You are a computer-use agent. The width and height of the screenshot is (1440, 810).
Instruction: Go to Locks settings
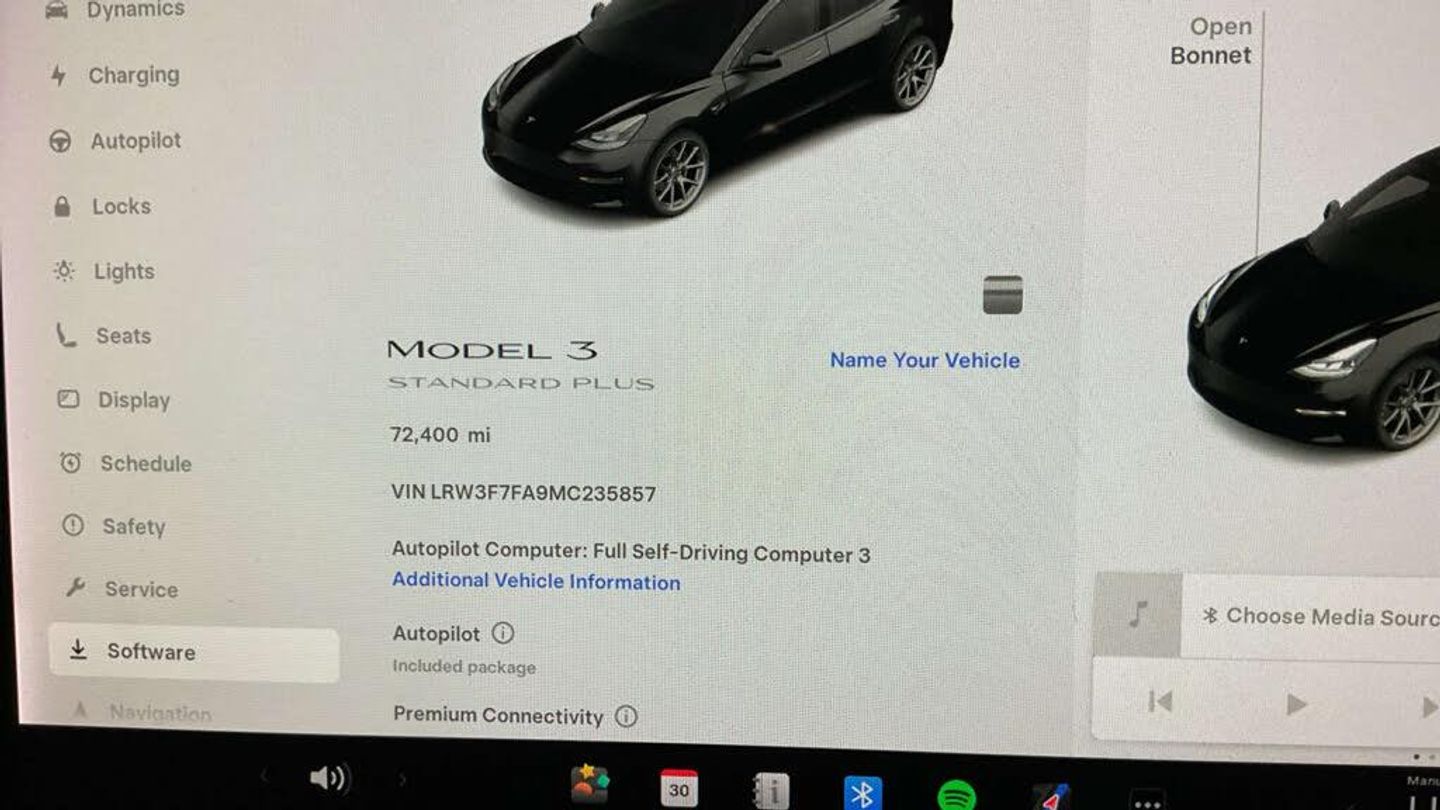point(120,207)
